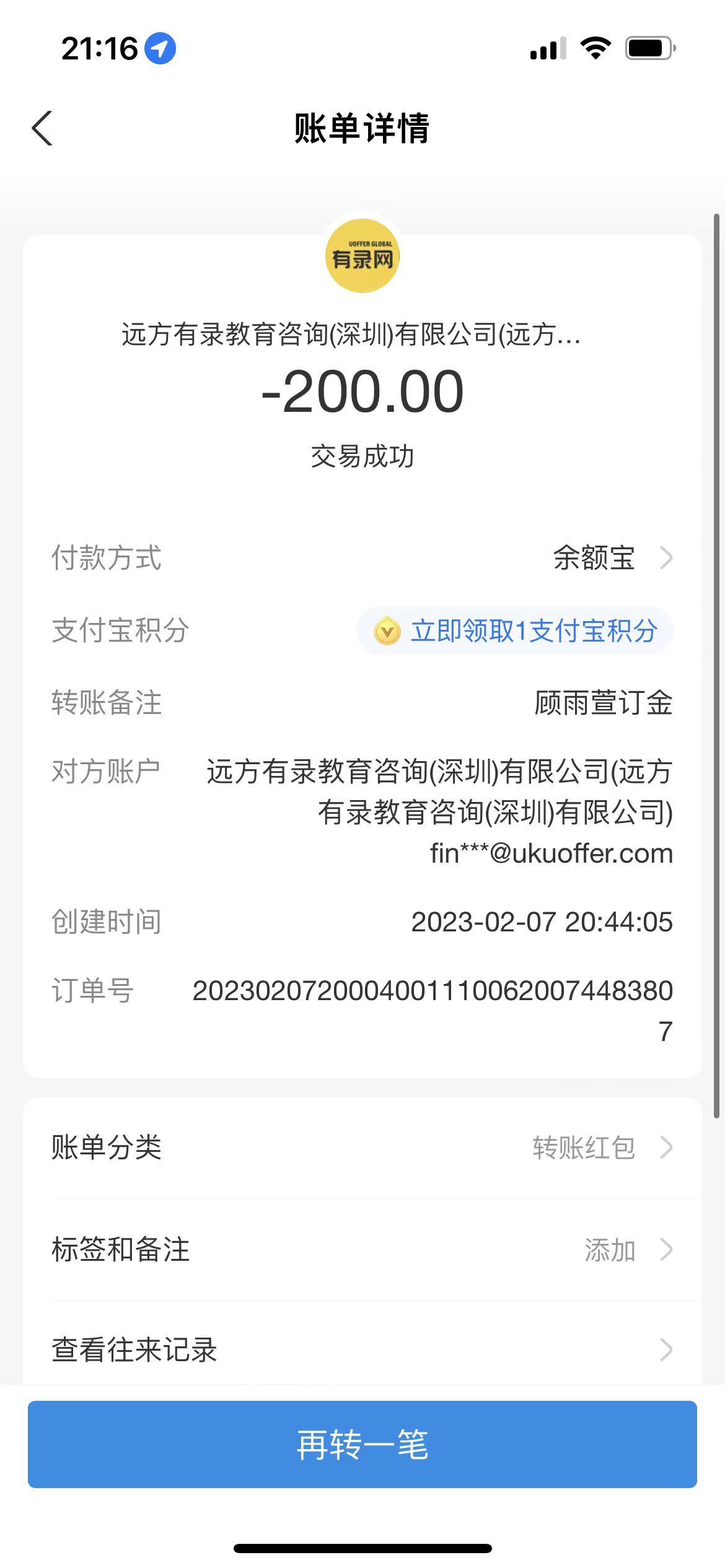Screen dimensions: 725x1568
Task: Tap 再转一笔 to transfer again
Action: [x=362, y=1444]
